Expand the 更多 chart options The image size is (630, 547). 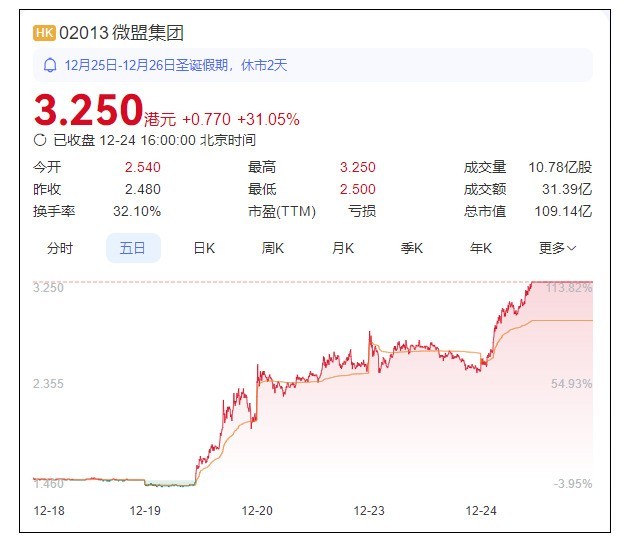point(557,248)
